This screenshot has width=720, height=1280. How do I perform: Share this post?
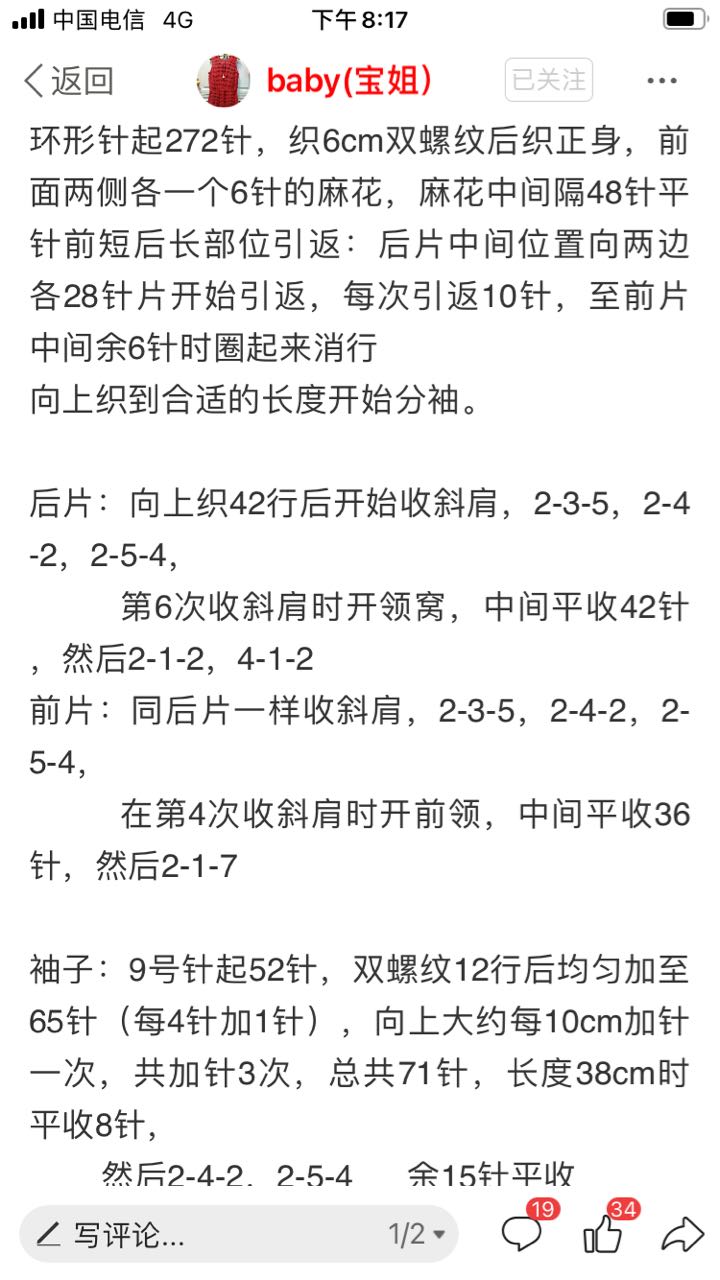click(x=684, y=1235)
